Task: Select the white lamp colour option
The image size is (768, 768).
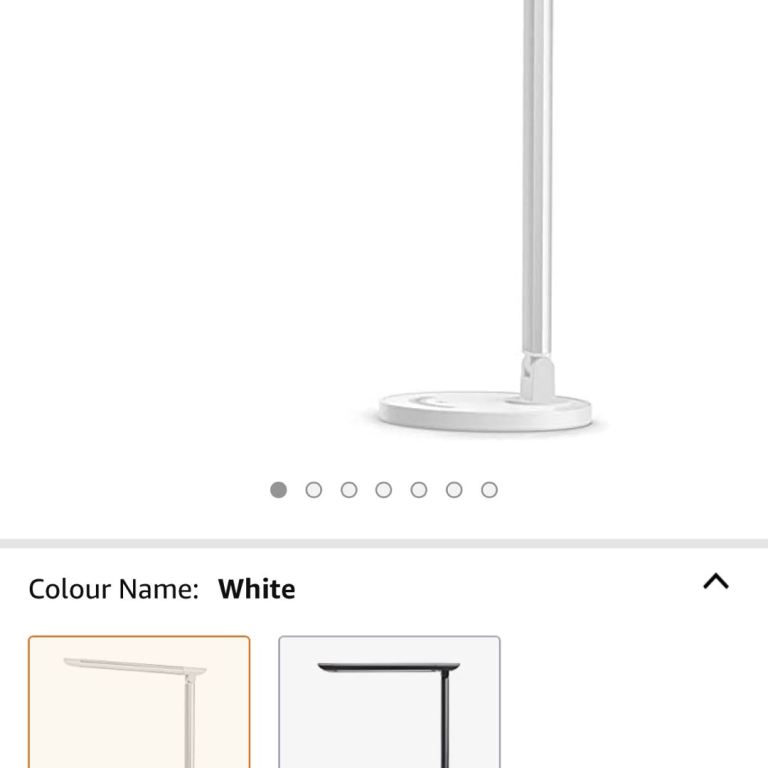Action: click(139, 701)
